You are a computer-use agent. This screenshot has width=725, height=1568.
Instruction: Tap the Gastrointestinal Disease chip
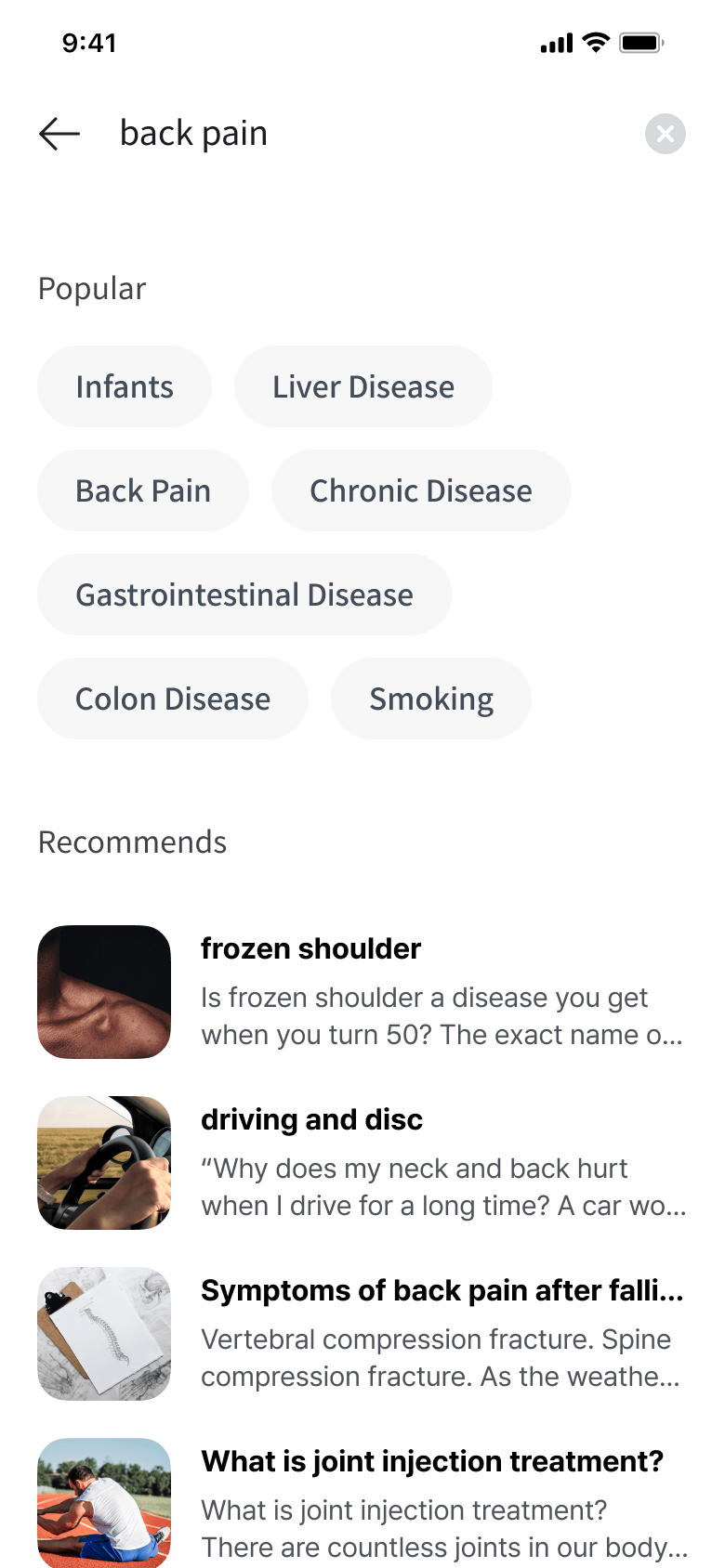[x=244, y=595]
